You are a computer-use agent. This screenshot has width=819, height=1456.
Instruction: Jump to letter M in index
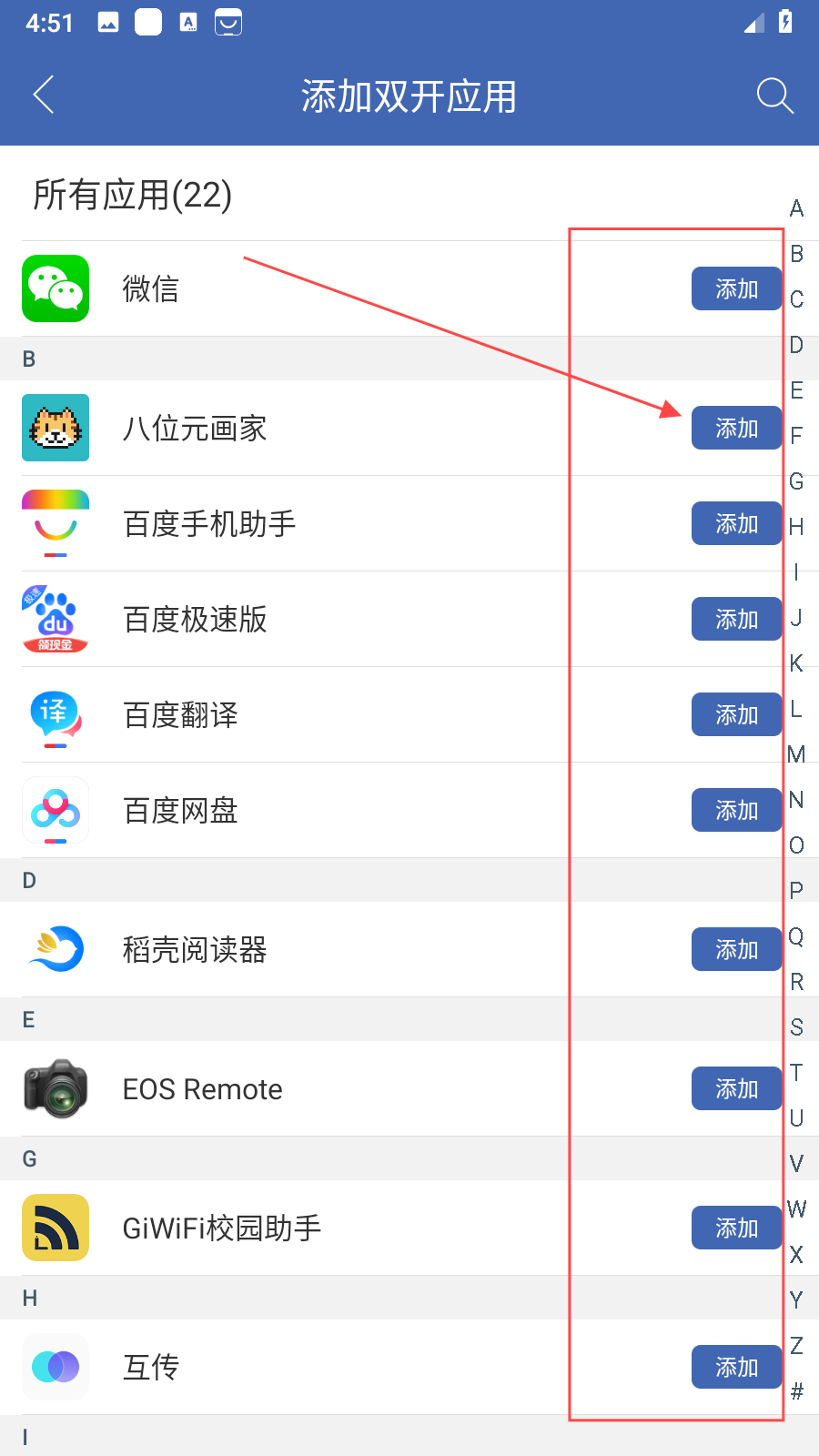pos(796,754)
